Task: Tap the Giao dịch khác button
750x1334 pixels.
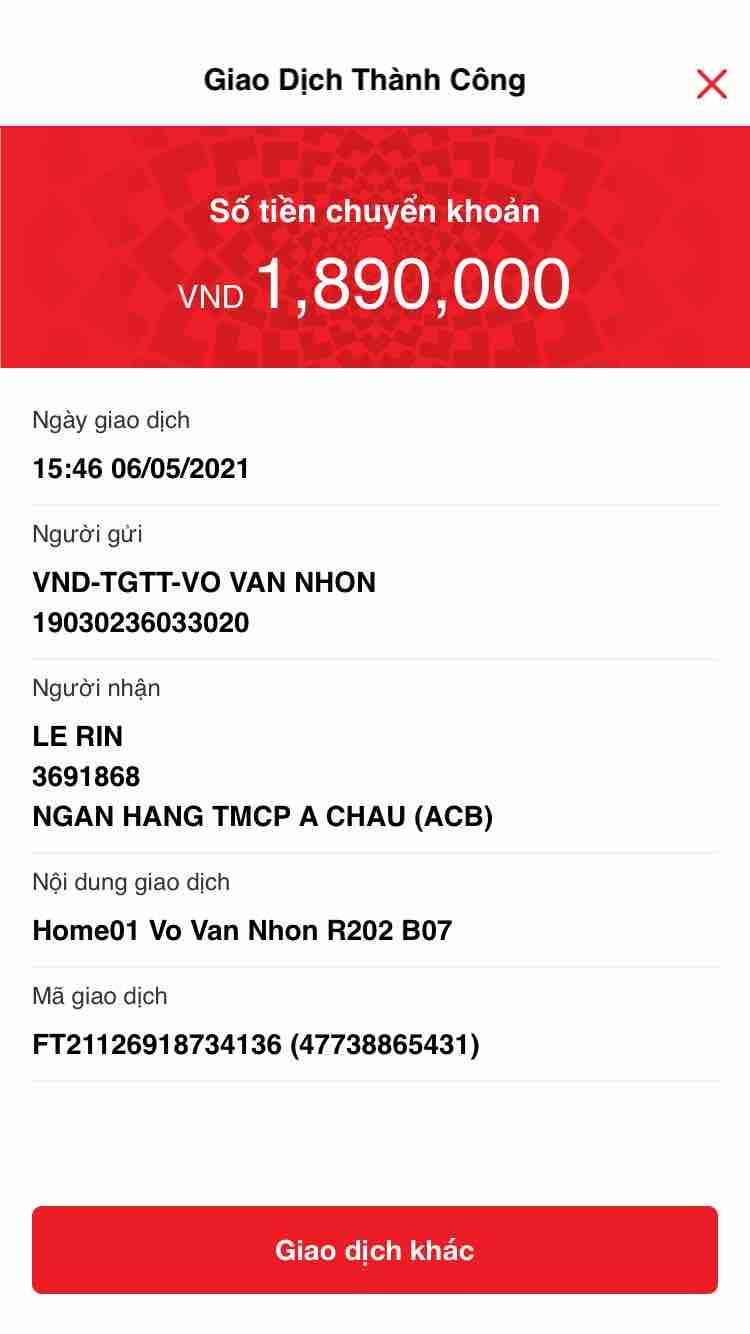Action: point(375,1250)
